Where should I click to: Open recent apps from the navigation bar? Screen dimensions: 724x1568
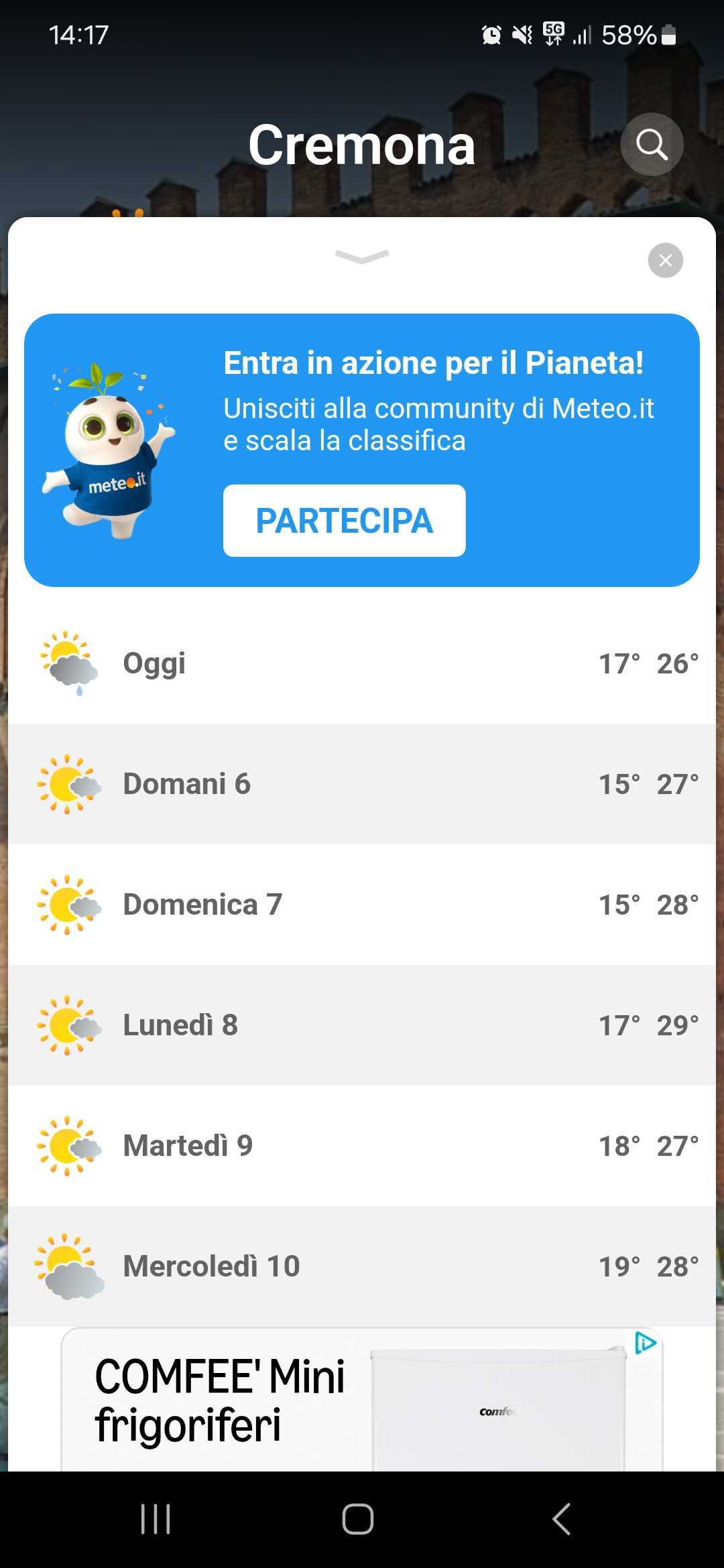[156, 1518]
